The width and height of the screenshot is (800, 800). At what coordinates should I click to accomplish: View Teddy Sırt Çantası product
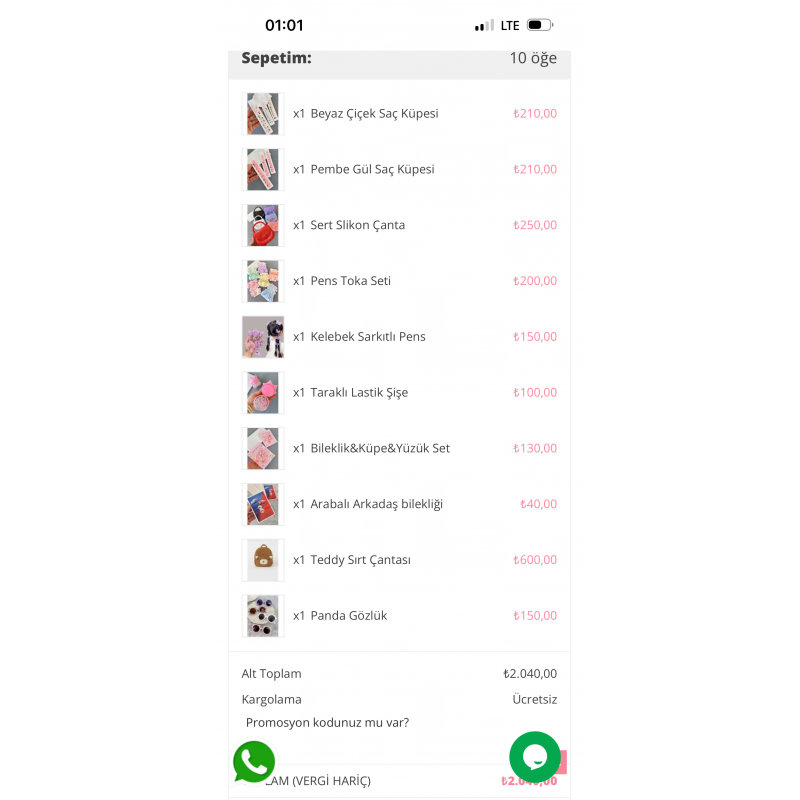(360, 560)
